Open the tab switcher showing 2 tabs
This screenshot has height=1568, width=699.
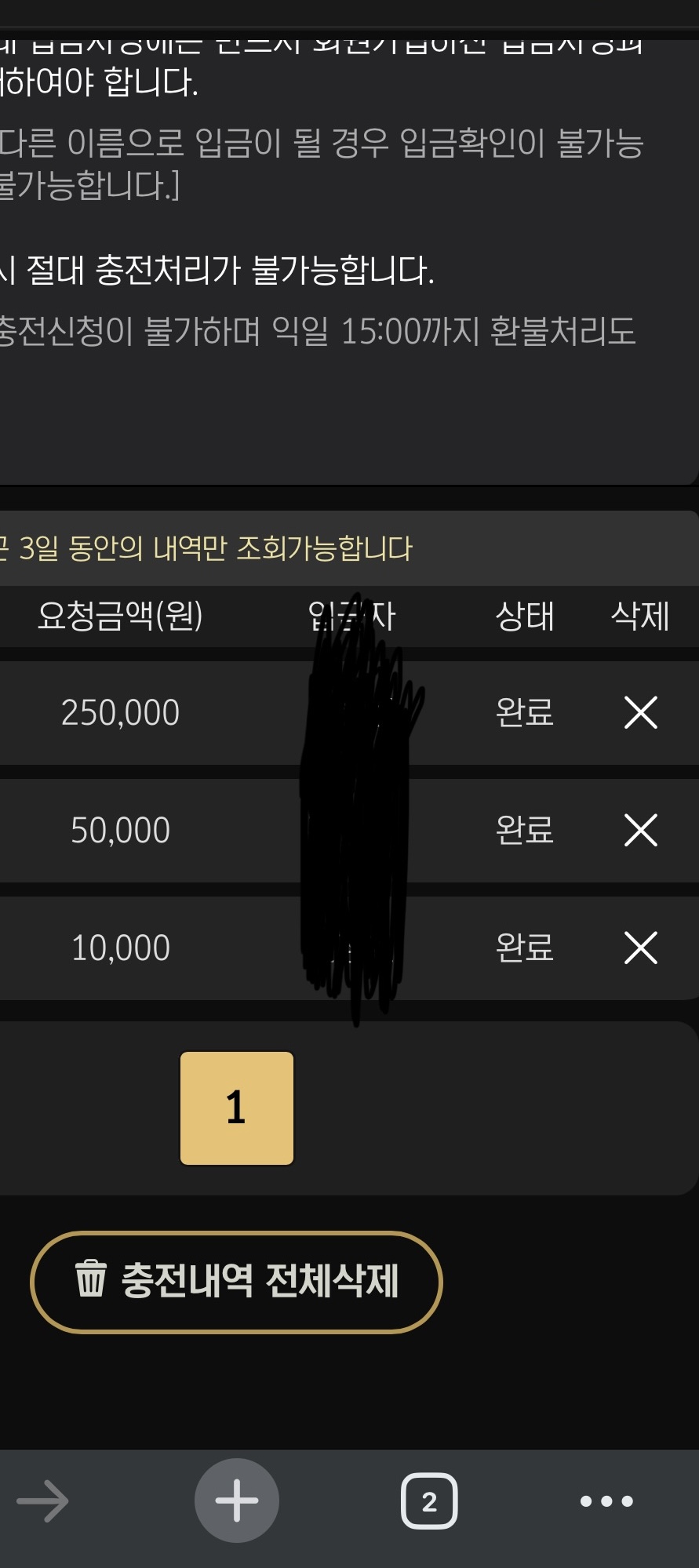429,1501
